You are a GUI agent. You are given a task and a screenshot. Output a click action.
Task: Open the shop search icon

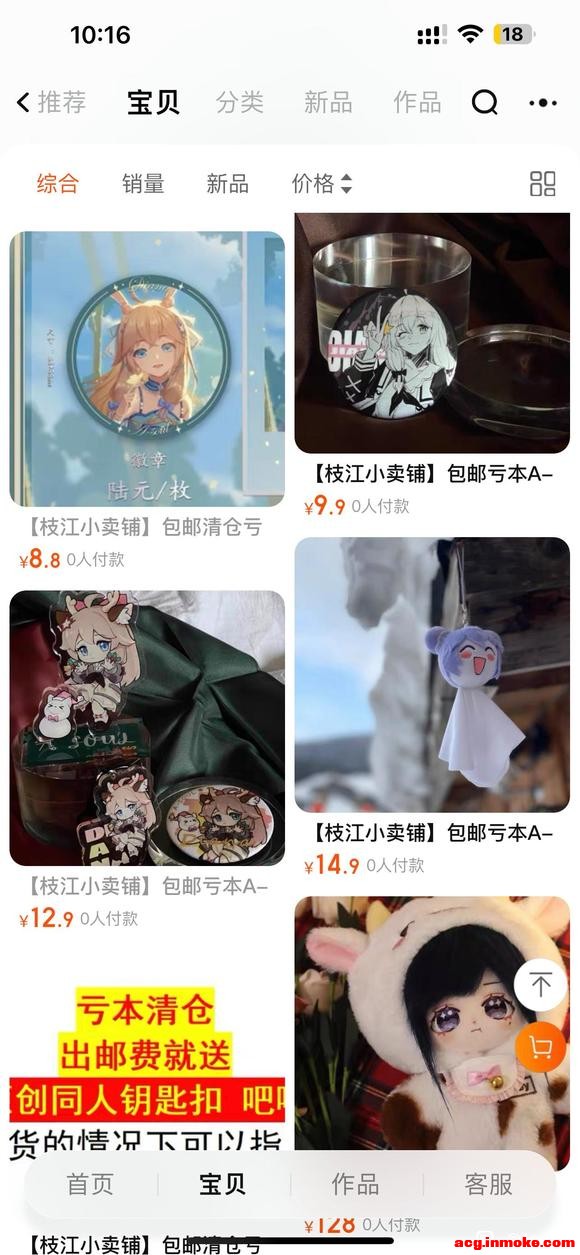pos(485,102)
